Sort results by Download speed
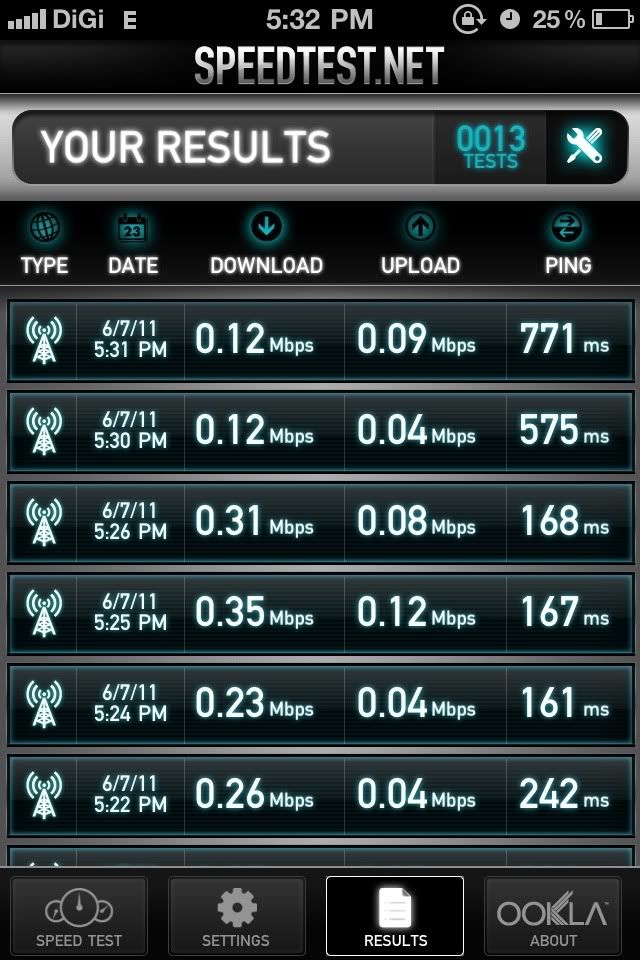640x960 pixels. (x=266, y=245)
